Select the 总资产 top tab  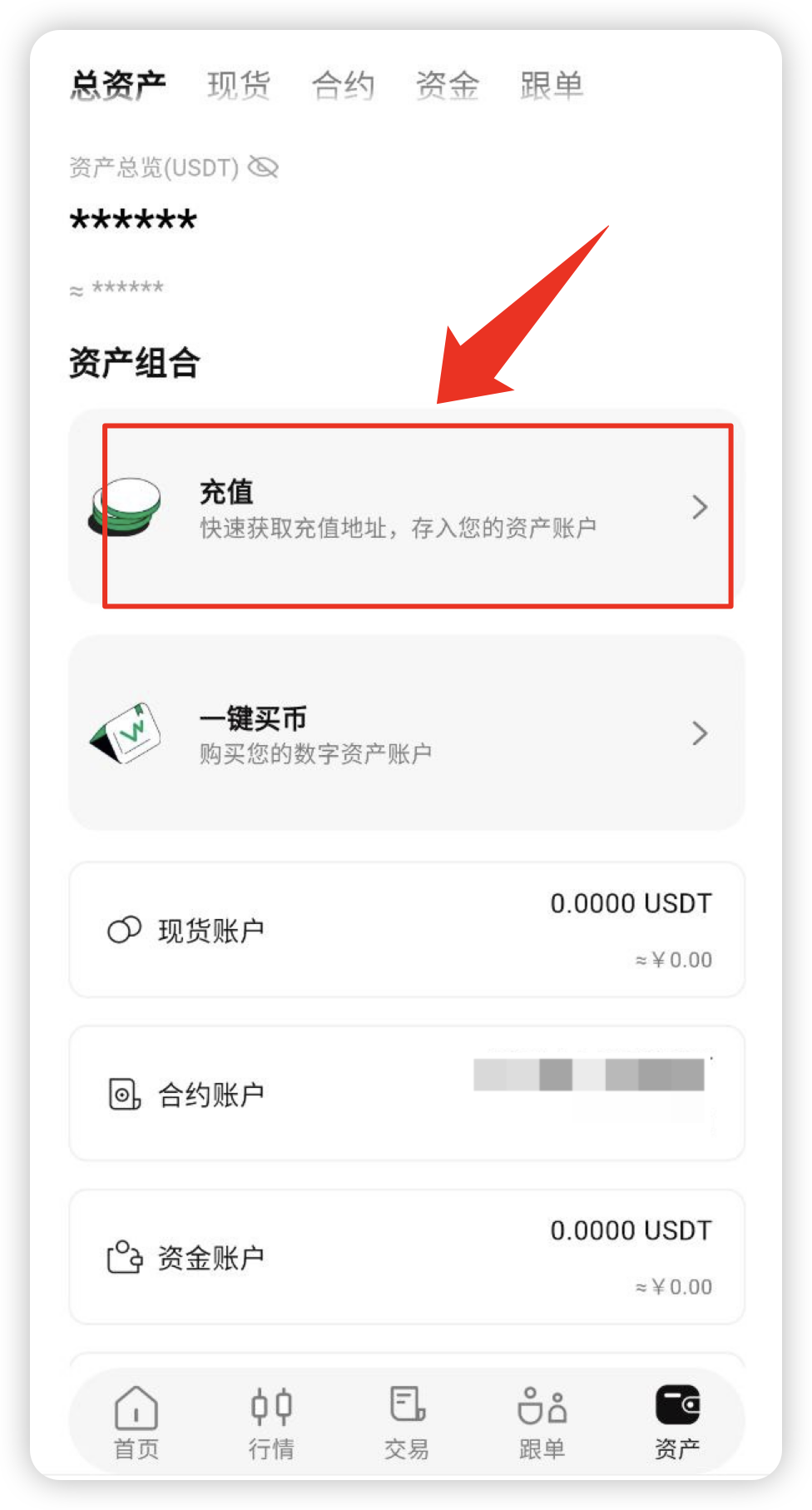point(118,86)
